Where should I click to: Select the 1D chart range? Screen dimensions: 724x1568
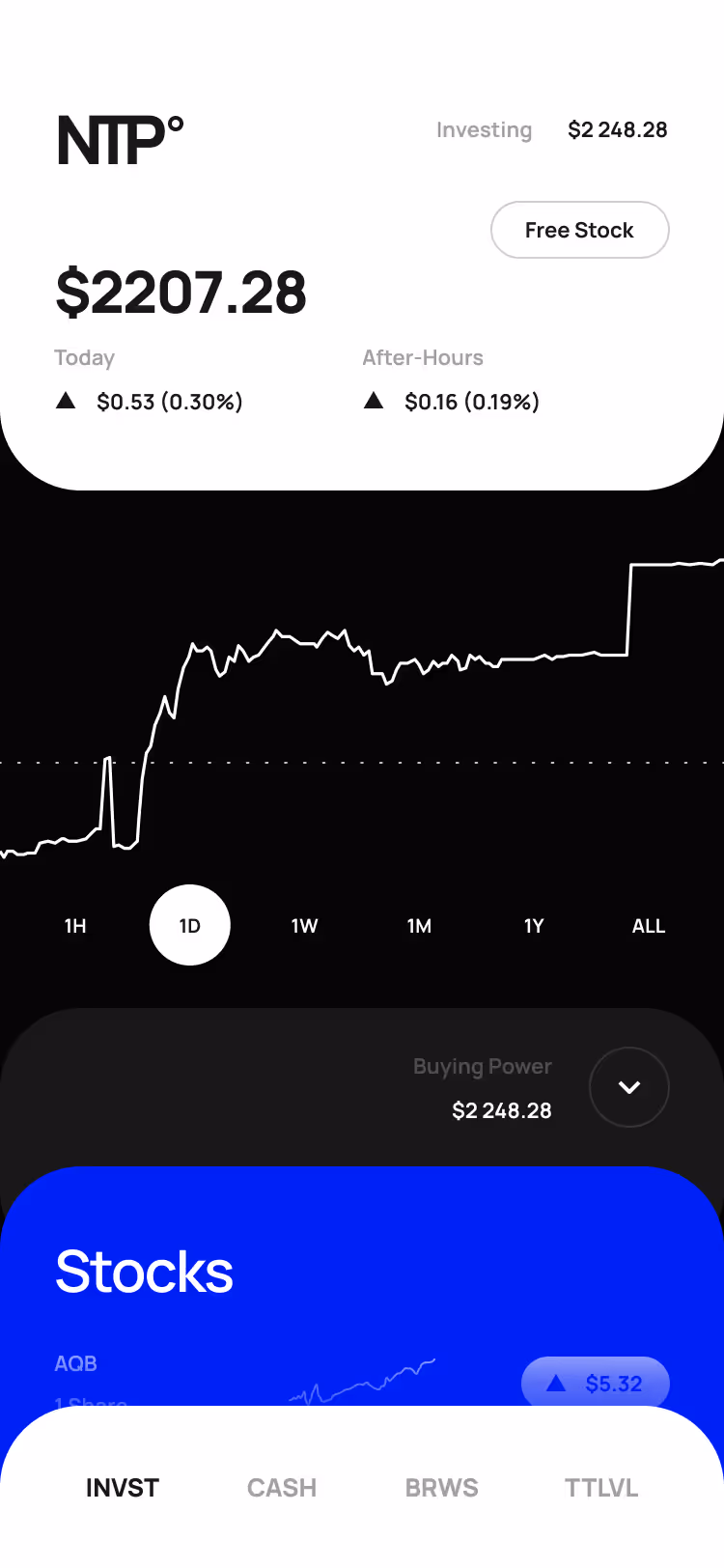tap(190, 925)
